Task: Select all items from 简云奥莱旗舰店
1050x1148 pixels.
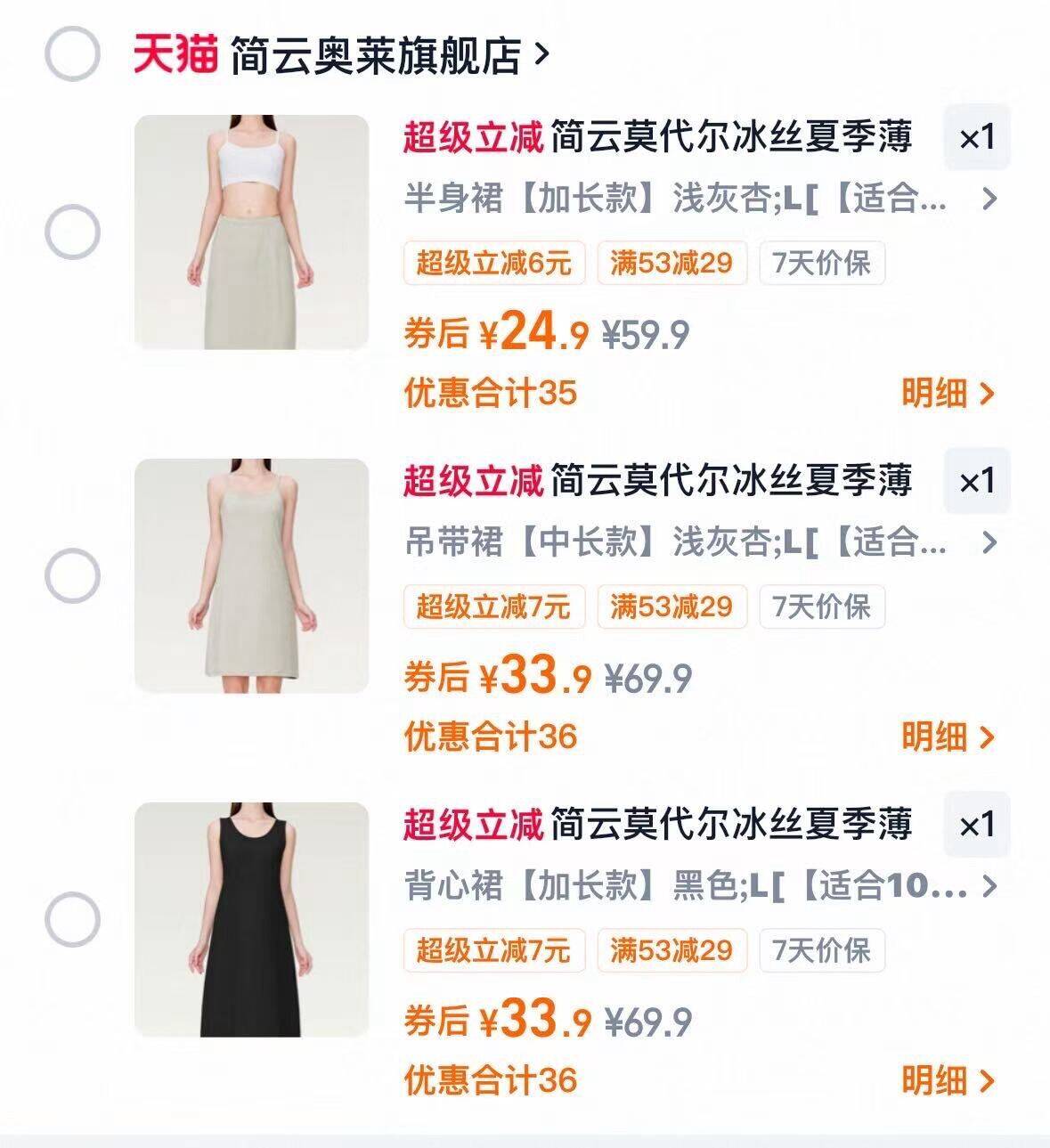Action: click(x=72, y=54)
